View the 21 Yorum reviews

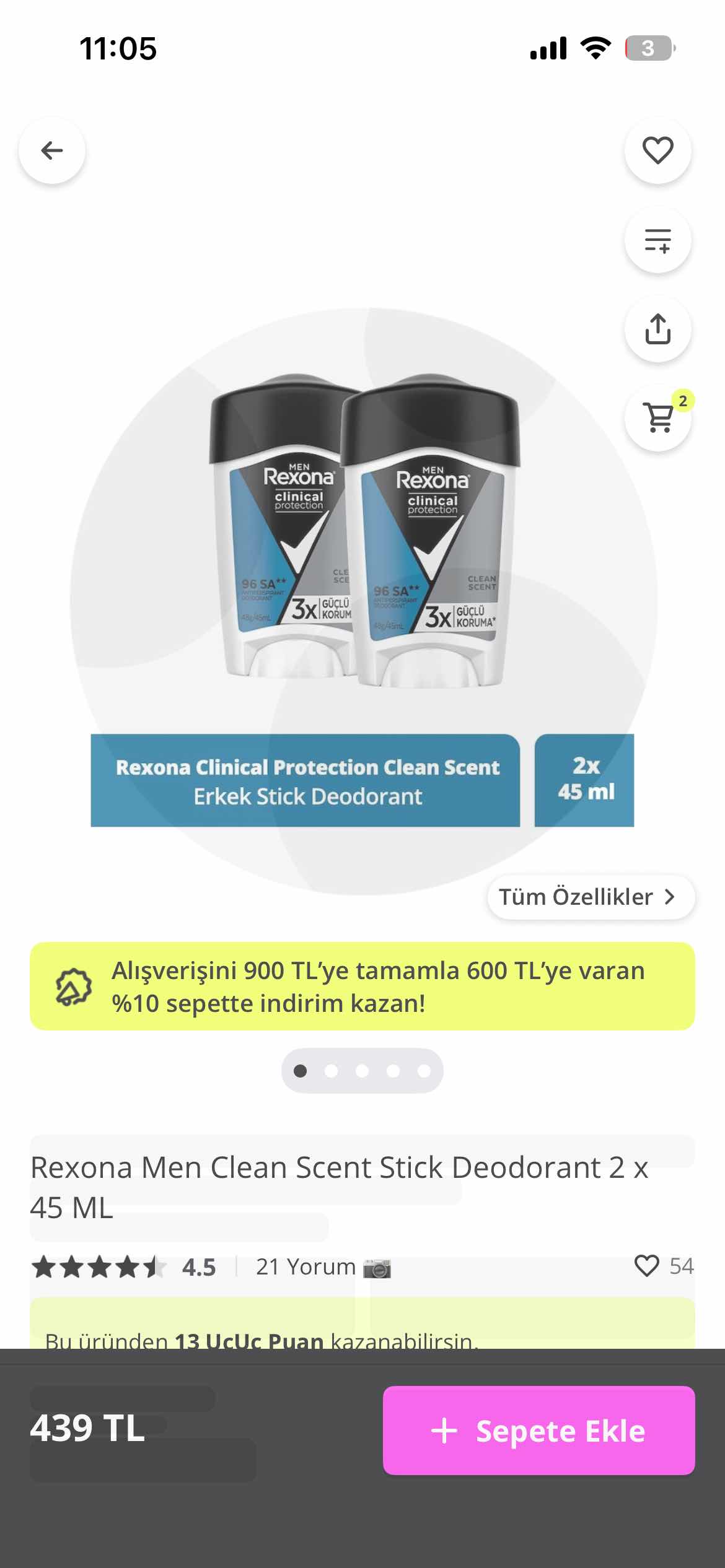click(305, 1266)
